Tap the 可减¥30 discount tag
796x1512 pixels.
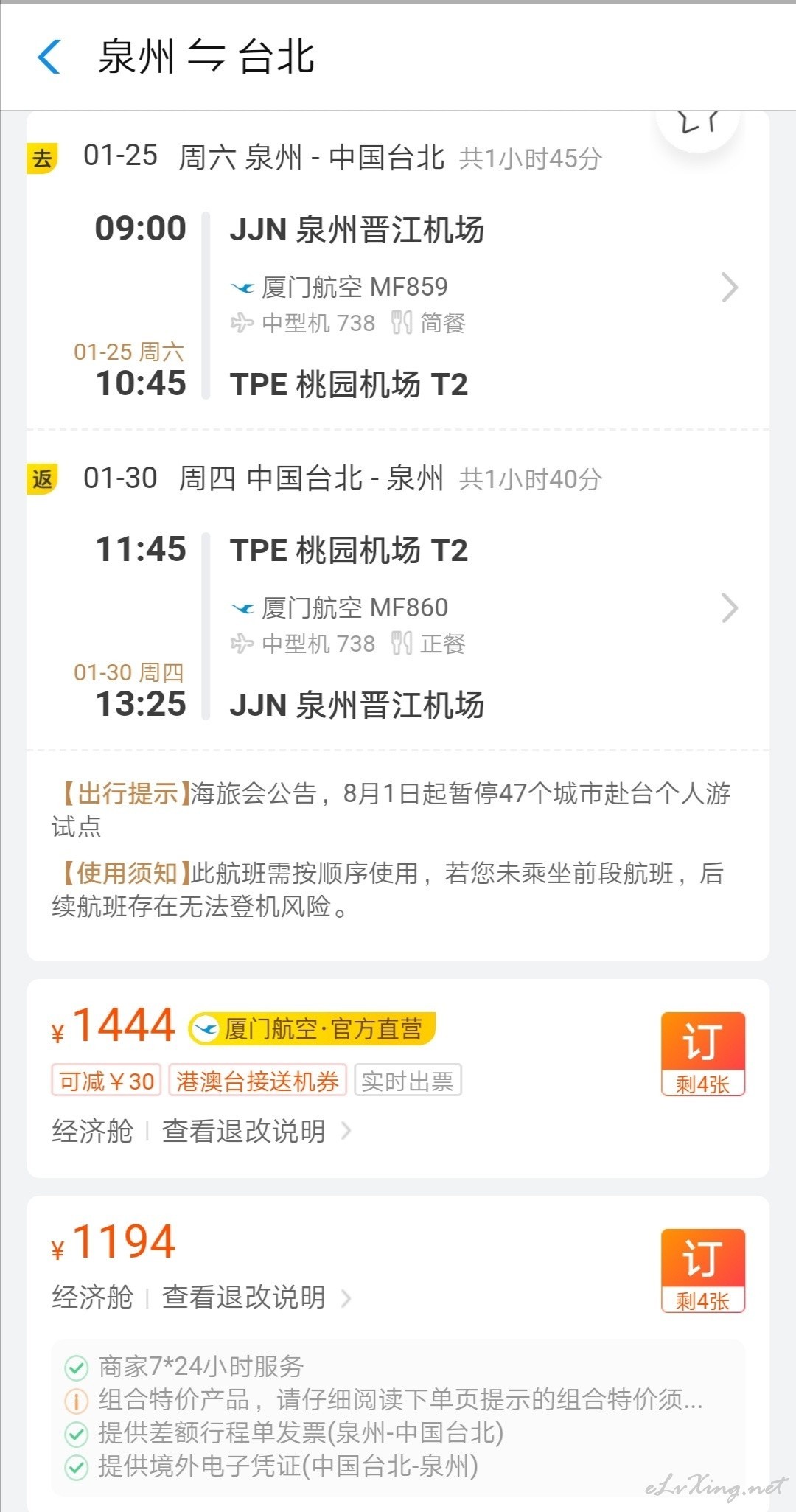click(106, 1081)
